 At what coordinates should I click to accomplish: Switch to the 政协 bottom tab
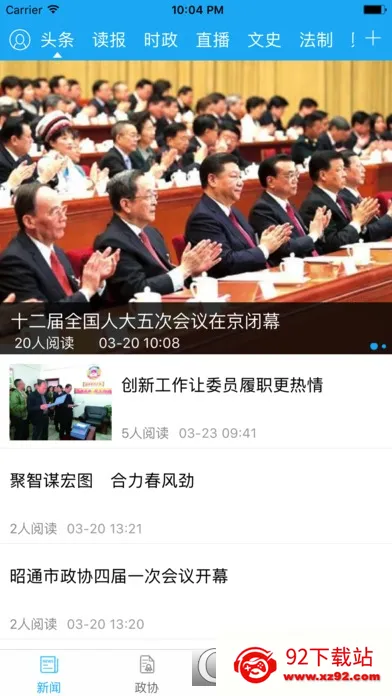click(147, 673)
